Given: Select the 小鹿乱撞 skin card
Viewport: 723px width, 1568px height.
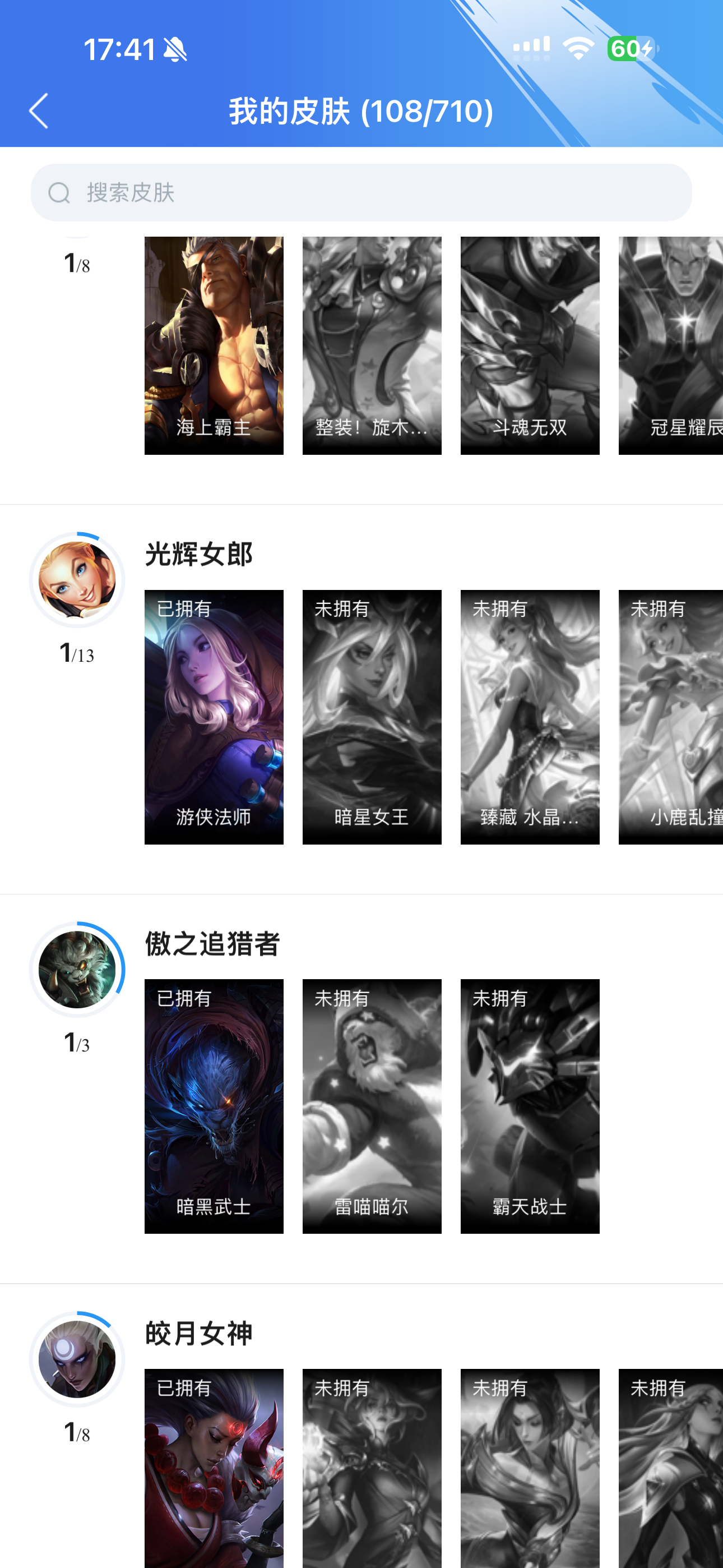Looking at the screenshot, I should (x=671, y=717).
